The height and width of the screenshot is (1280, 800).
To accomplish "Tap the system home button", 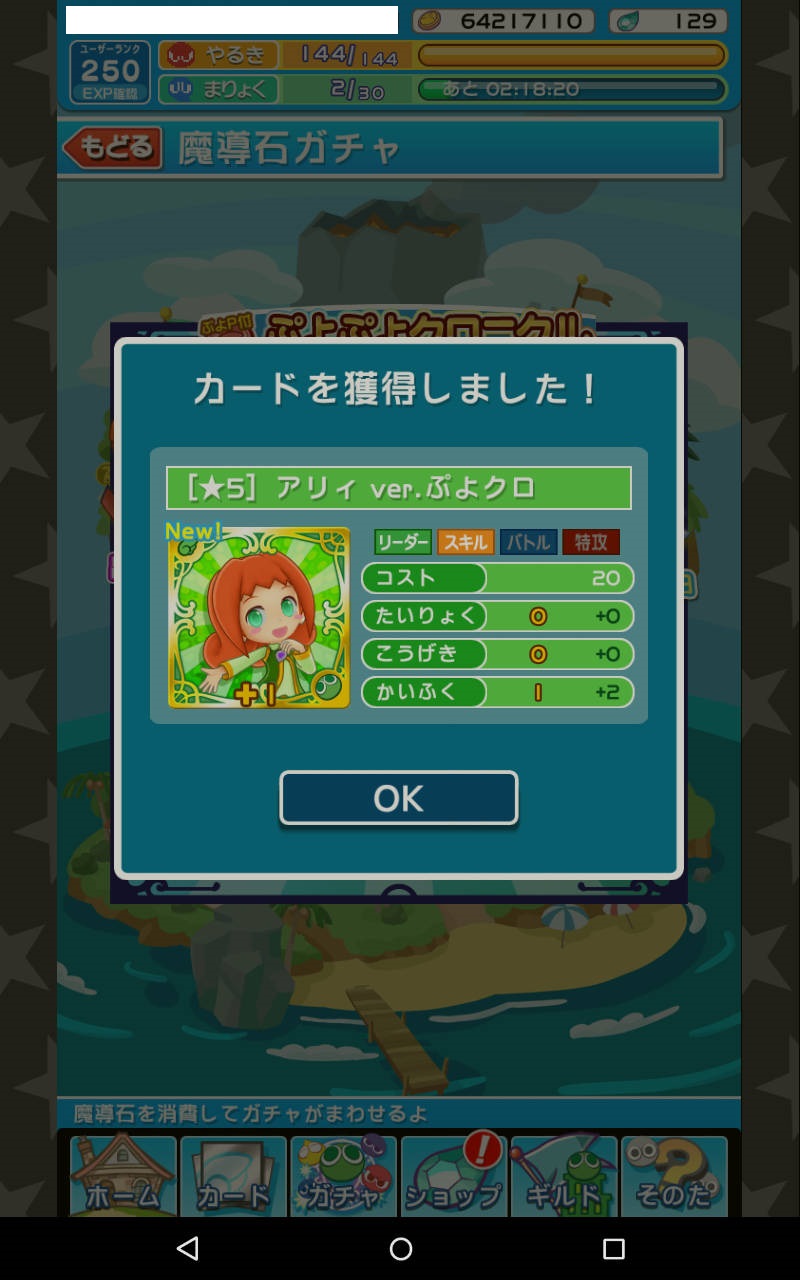I will [401, 1248].
